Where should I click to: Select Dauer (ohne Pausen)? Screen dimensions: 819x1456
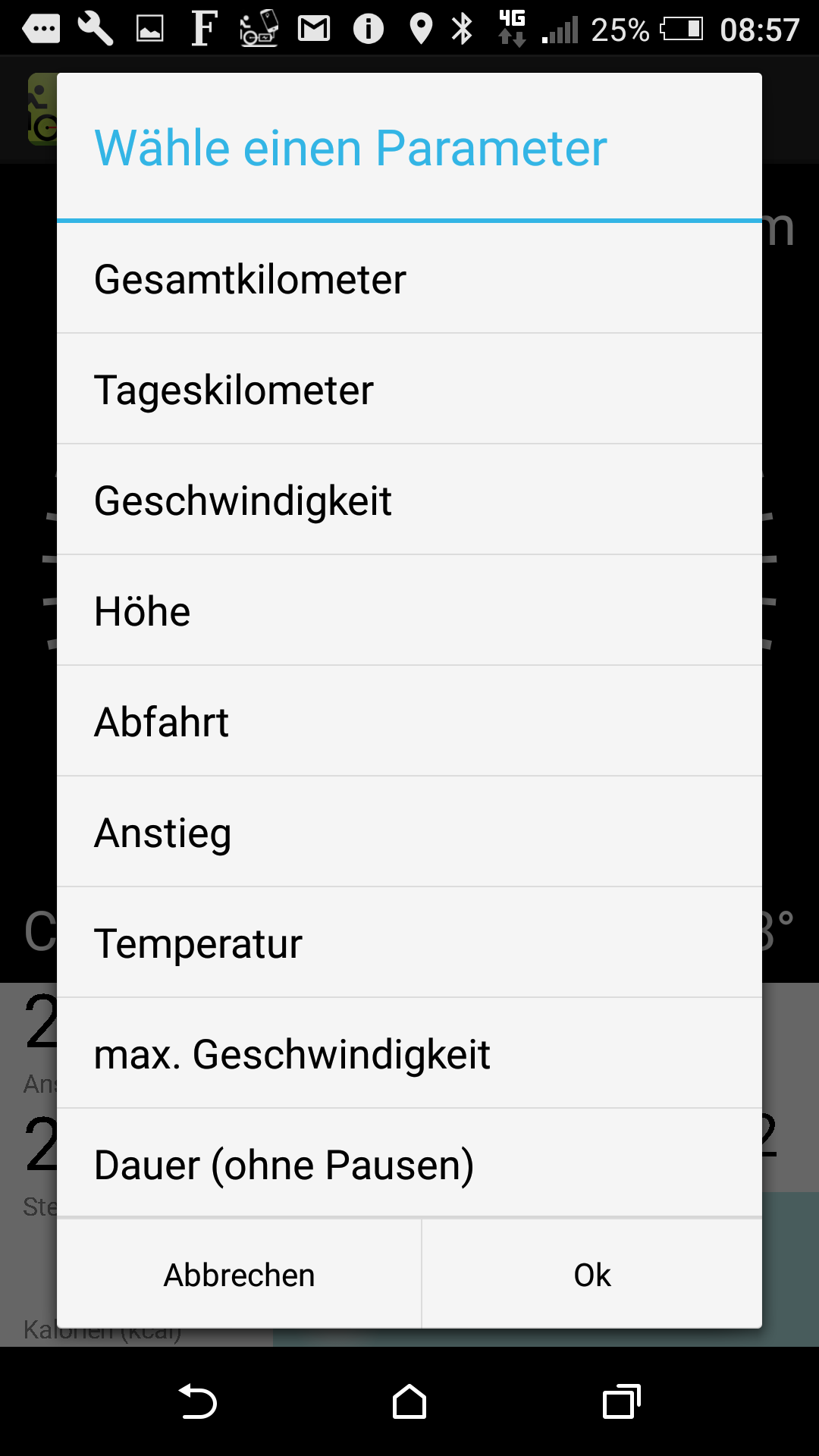click(x=409, y=1164)
